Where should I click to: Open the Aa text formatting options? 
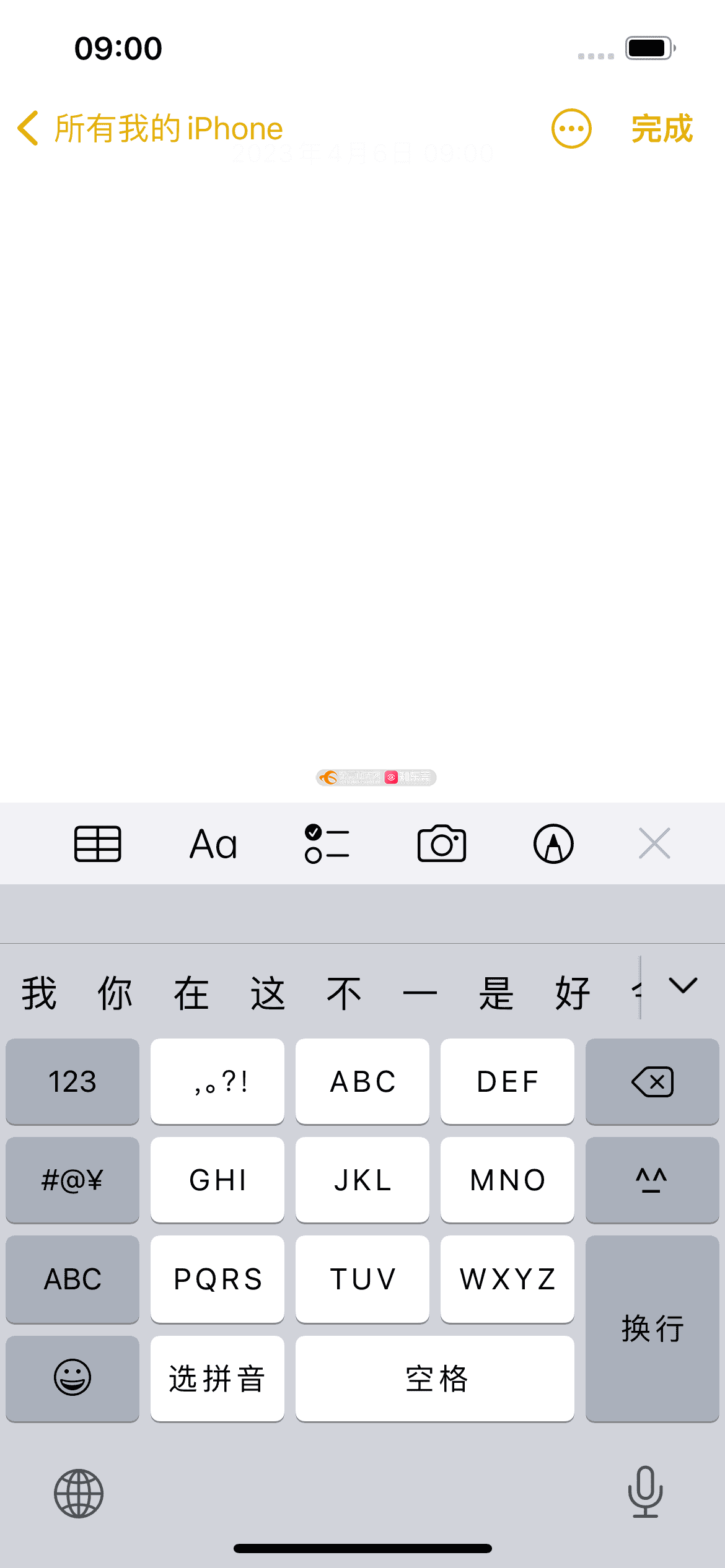click(213, 843)
